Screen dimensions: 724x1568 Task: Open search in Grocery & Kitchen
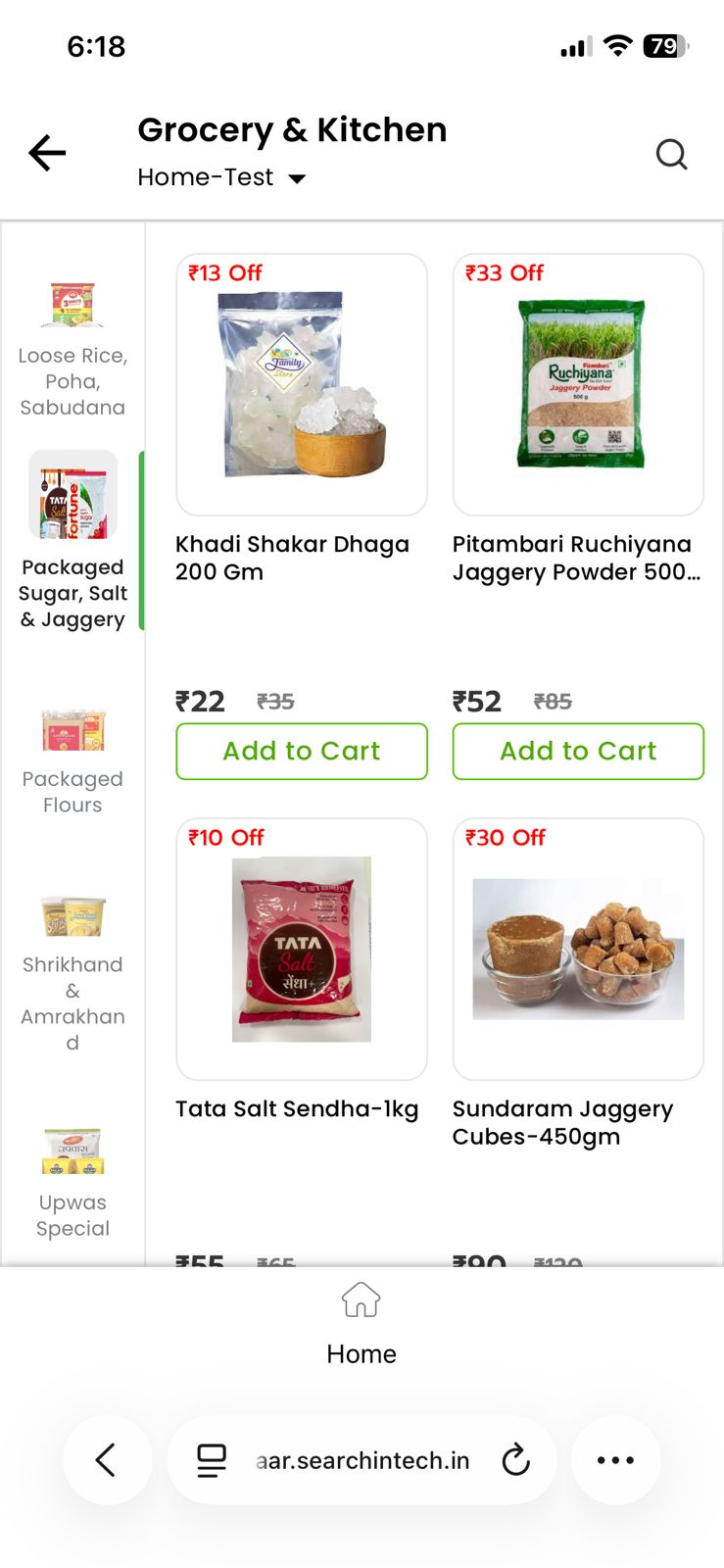671,154
